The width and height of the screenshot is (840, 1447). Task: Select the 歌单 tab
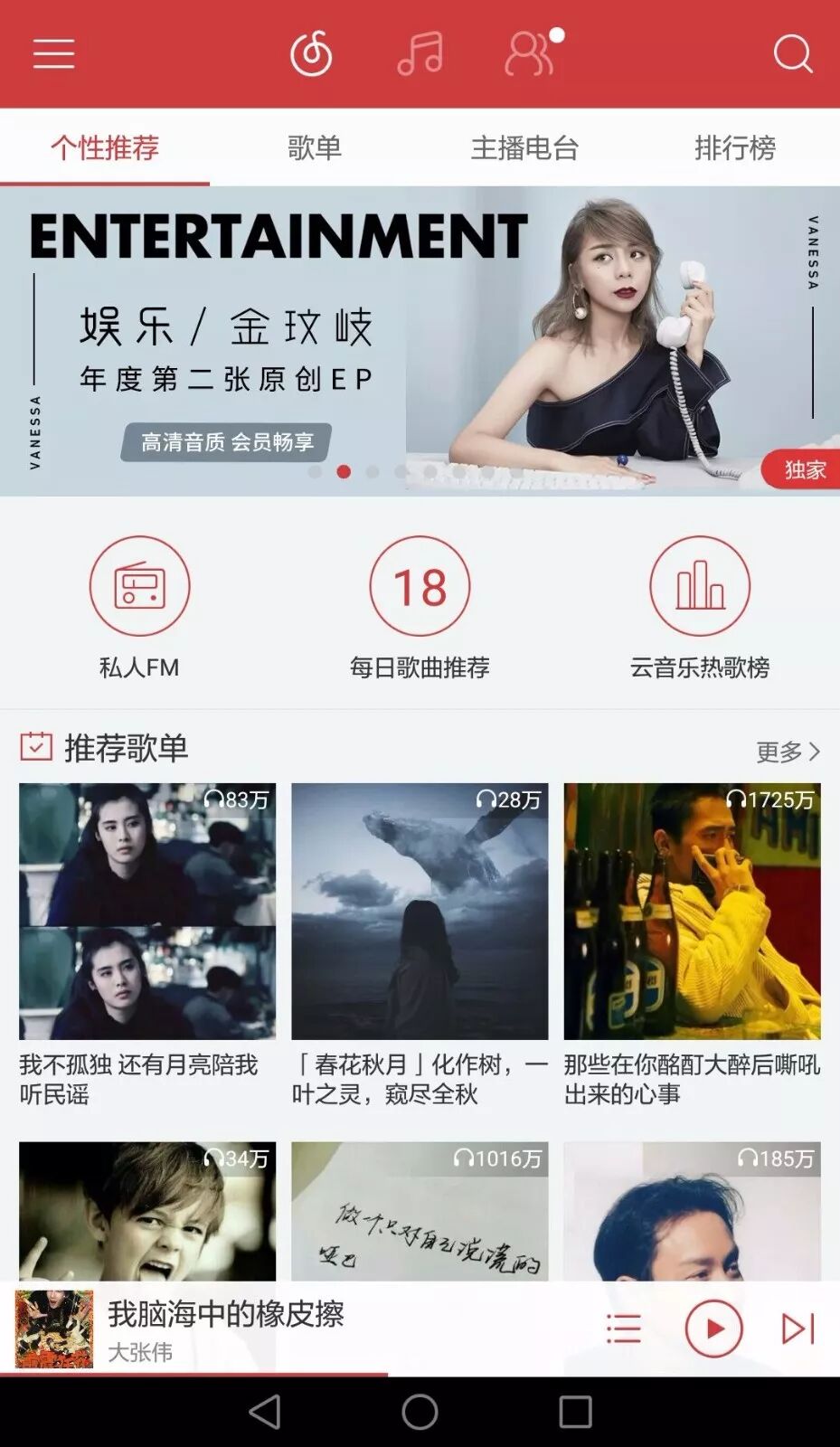tap(315, 147)
